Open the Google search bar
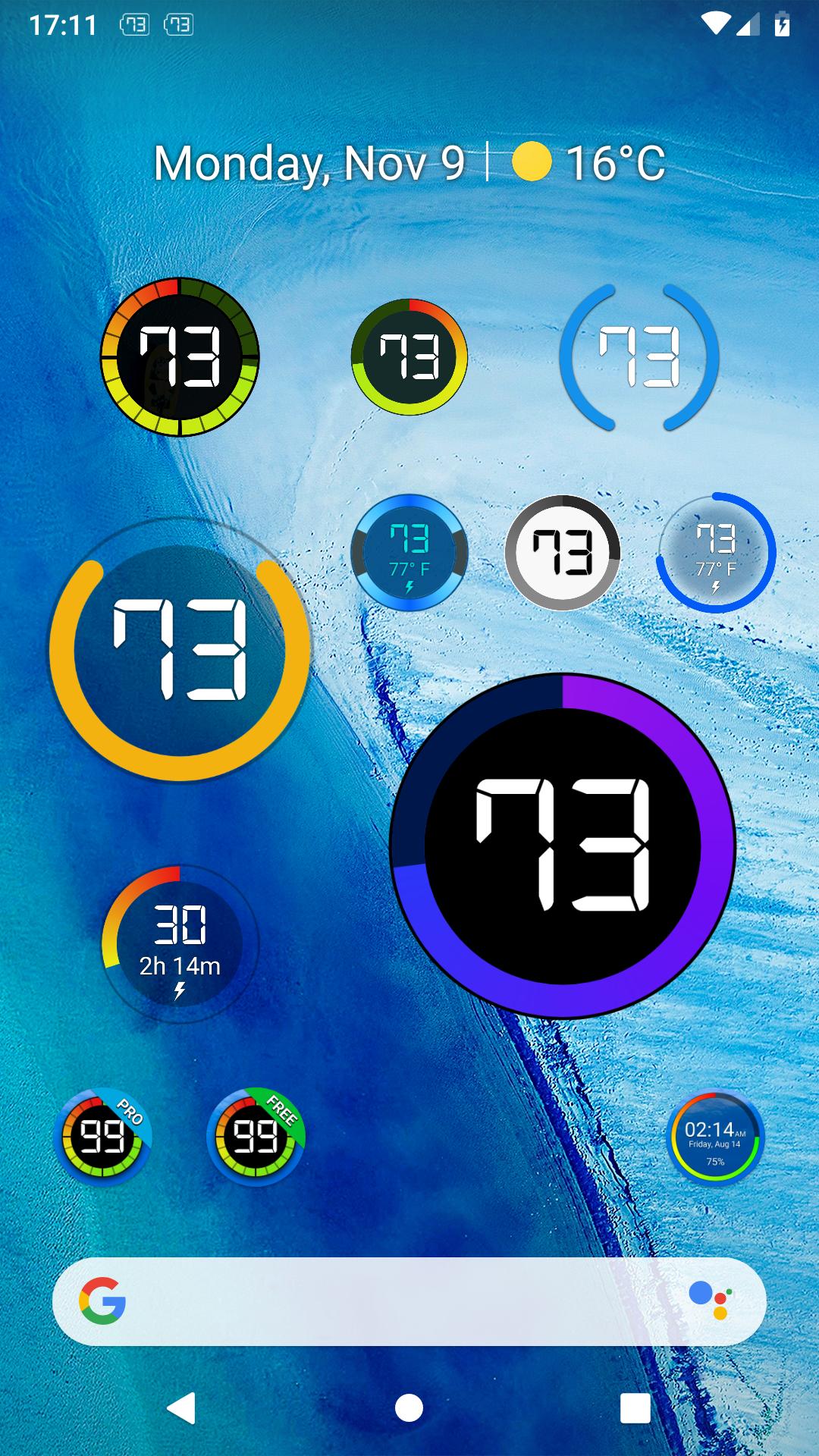The image size is (819, 1456). [x=394, y=1301]
